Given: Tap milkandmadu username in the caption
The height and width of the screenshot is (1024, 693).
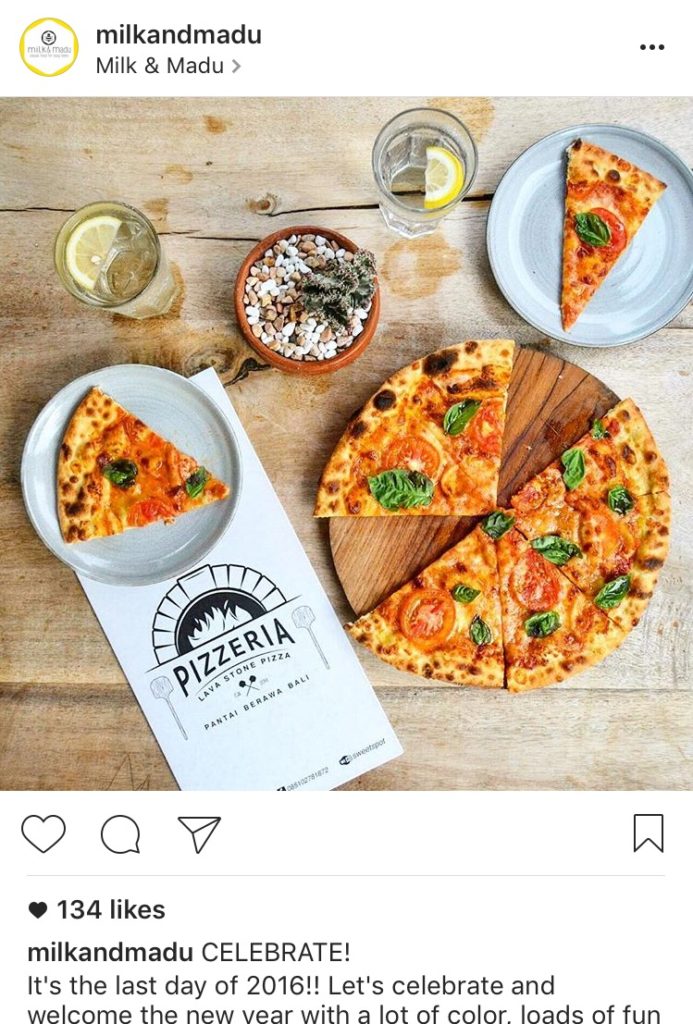Looking at the screenshot, I should coord(111,952).
